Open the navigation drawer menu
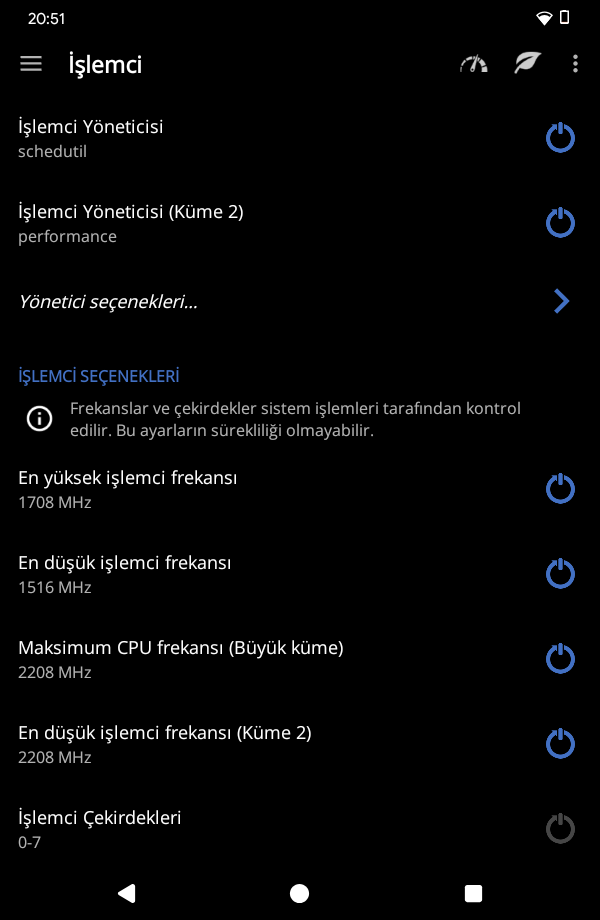 [x=31, y=64]
